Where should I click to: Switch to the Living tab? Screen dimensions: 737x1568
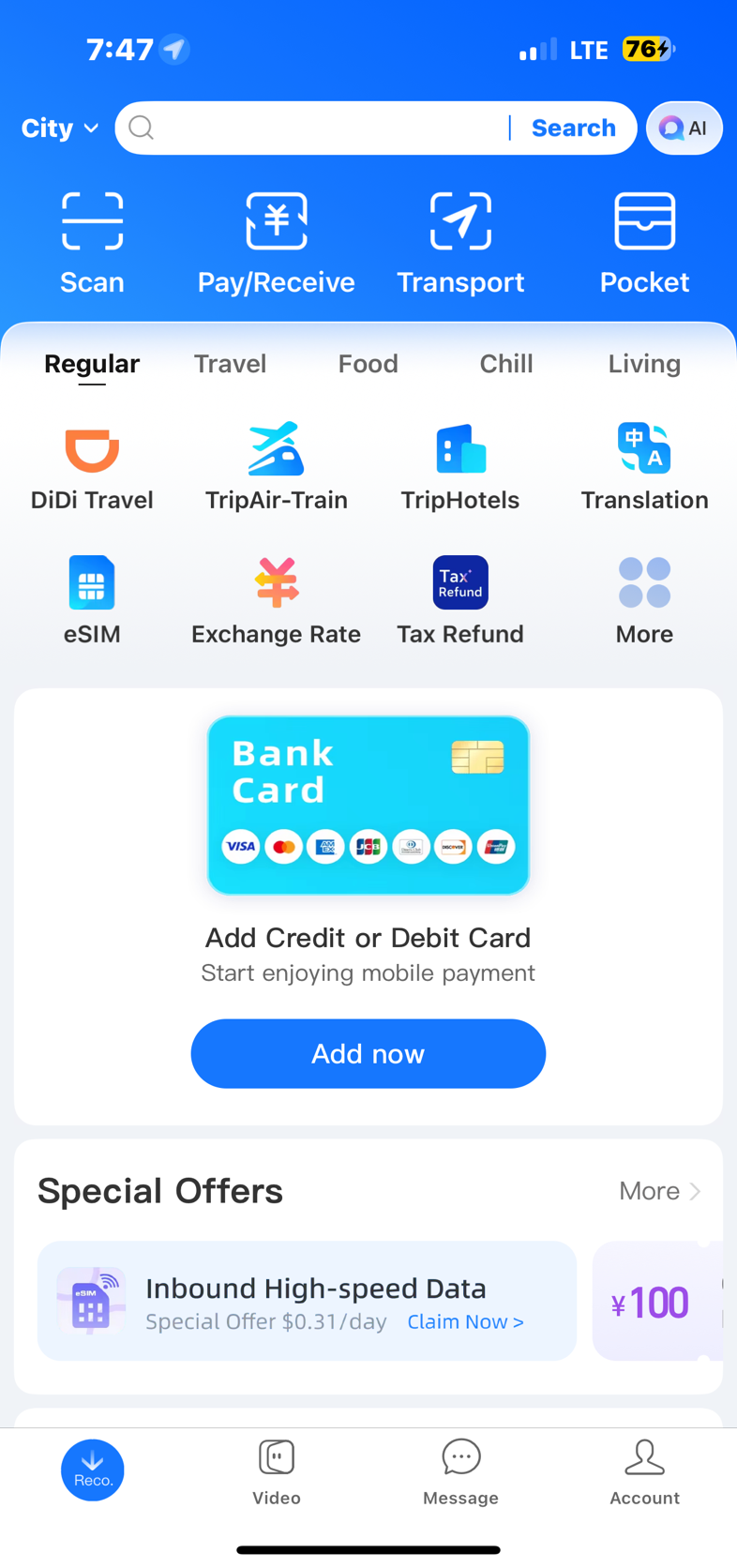pos(644,364)
